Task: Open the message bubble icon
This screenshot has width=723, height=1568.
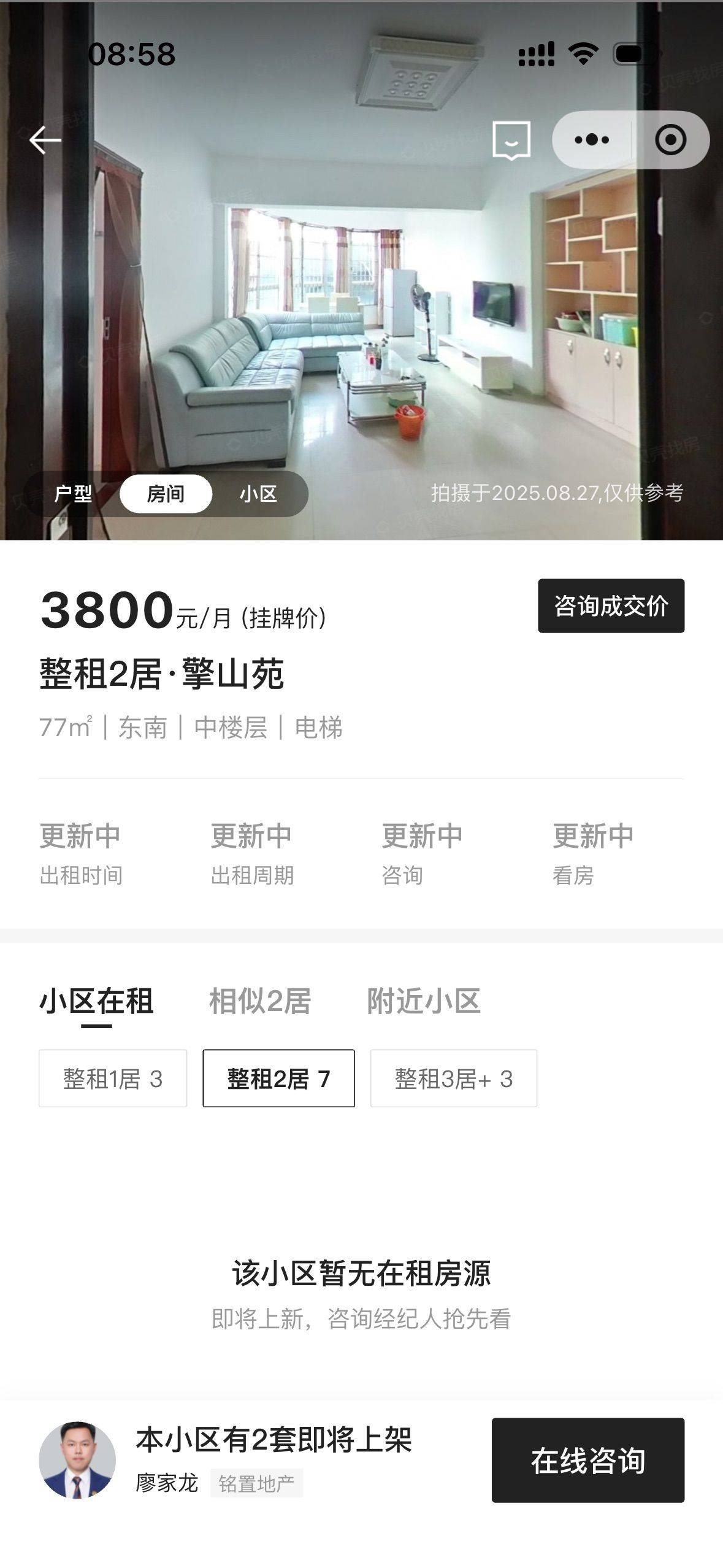Action: (511, 140)
